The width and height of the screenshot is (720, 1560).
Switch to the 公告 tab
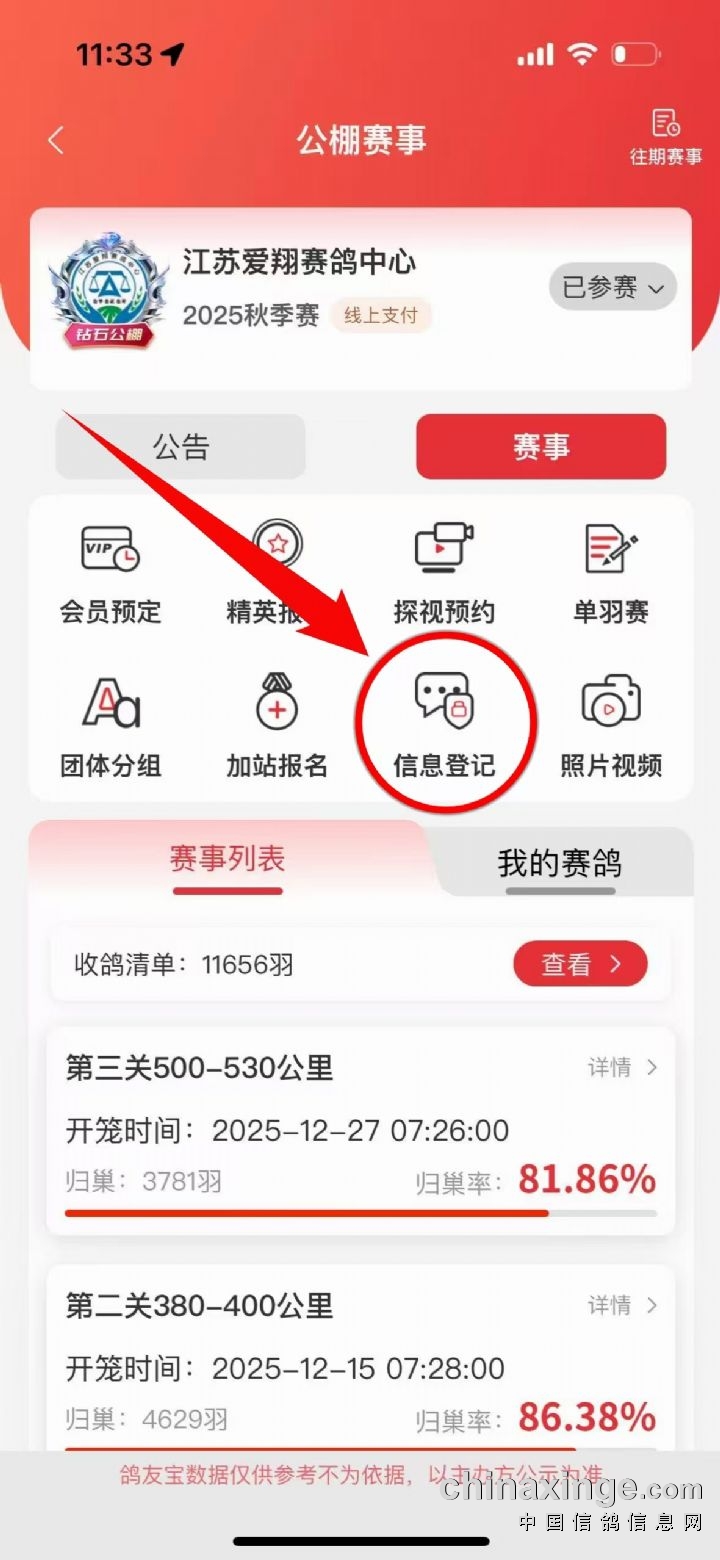click(x=180, y=446)
